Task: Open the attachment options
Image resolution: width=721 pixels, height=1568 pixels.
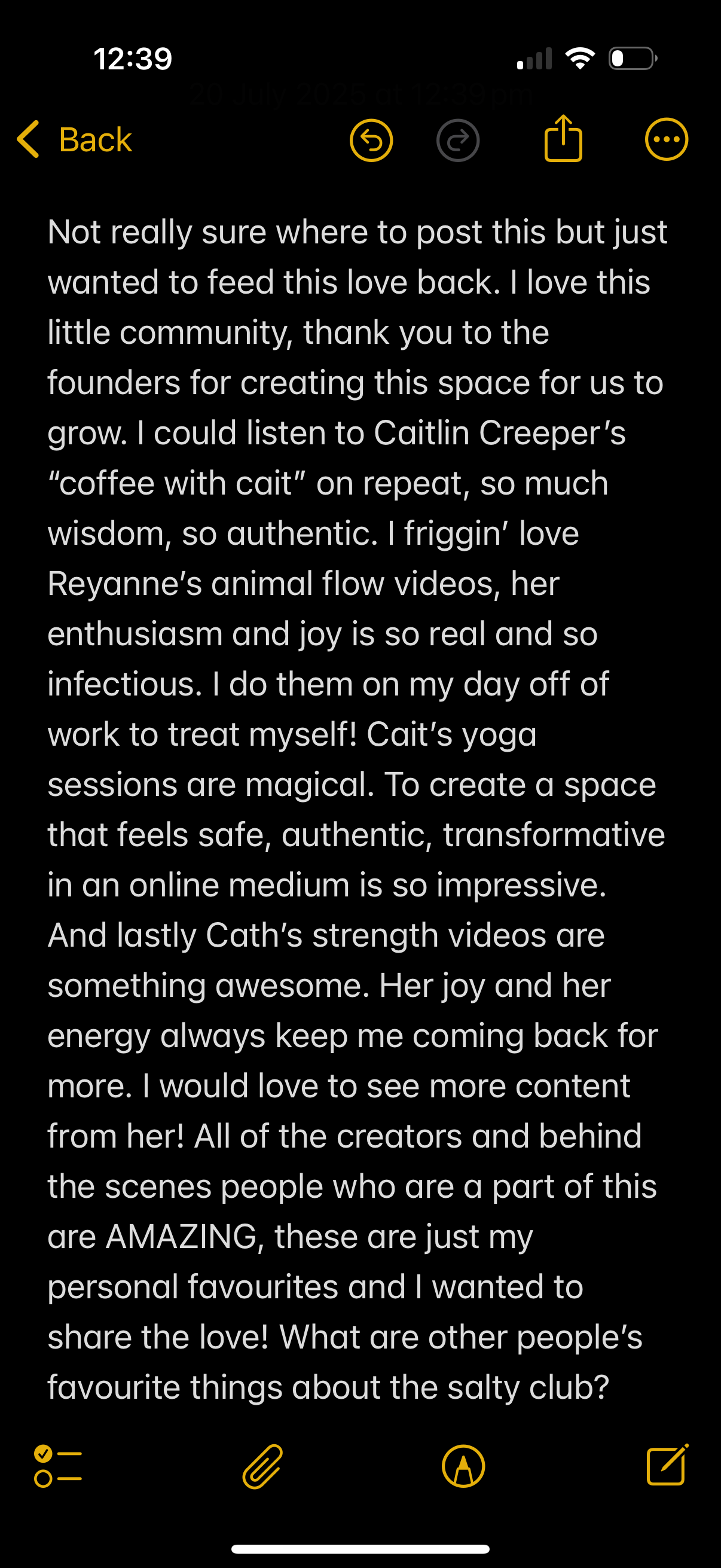Action: [x=263, y=1466]
